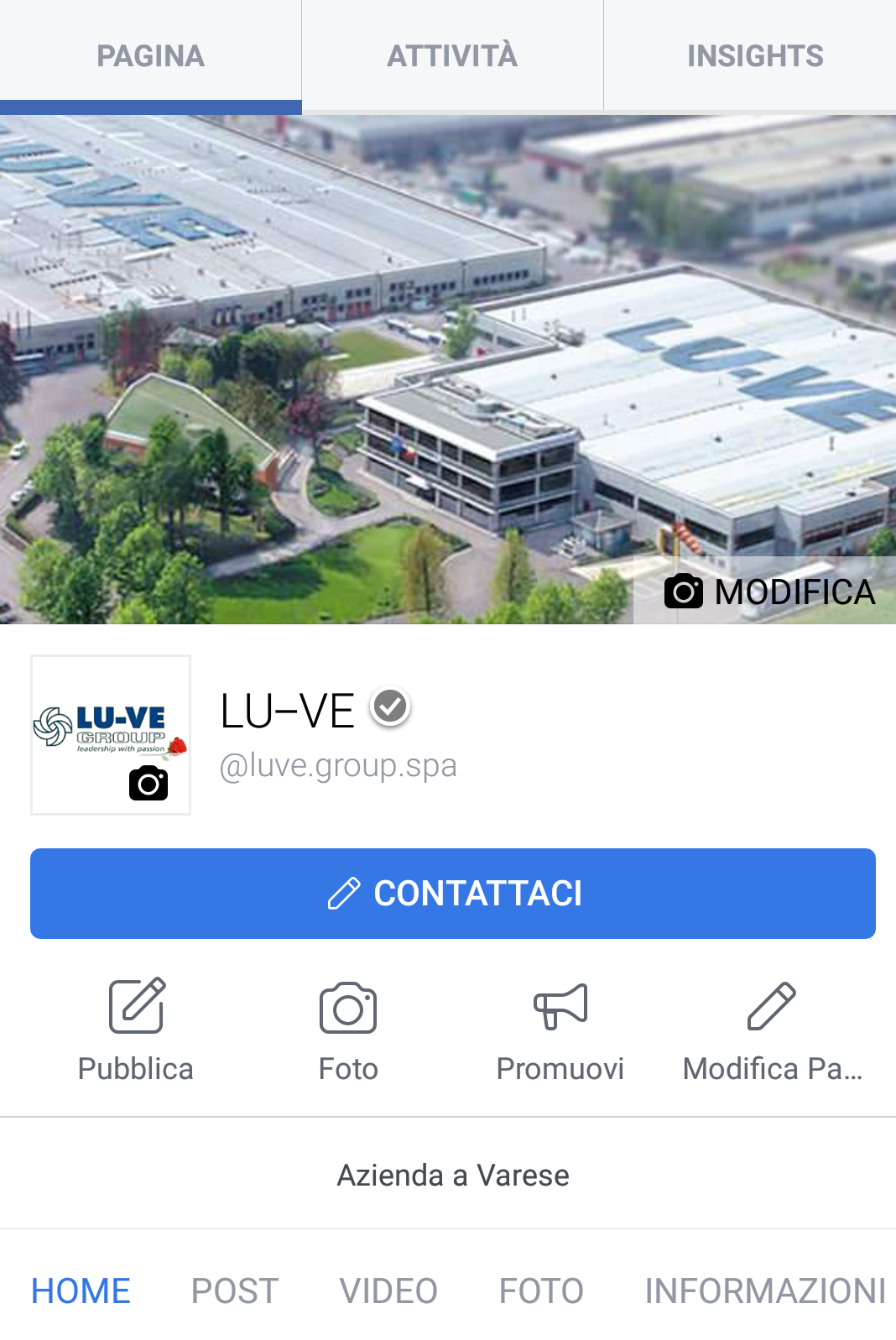Edit the Contattaci button
Viewport: 896px width, 1340px height.
453,894
